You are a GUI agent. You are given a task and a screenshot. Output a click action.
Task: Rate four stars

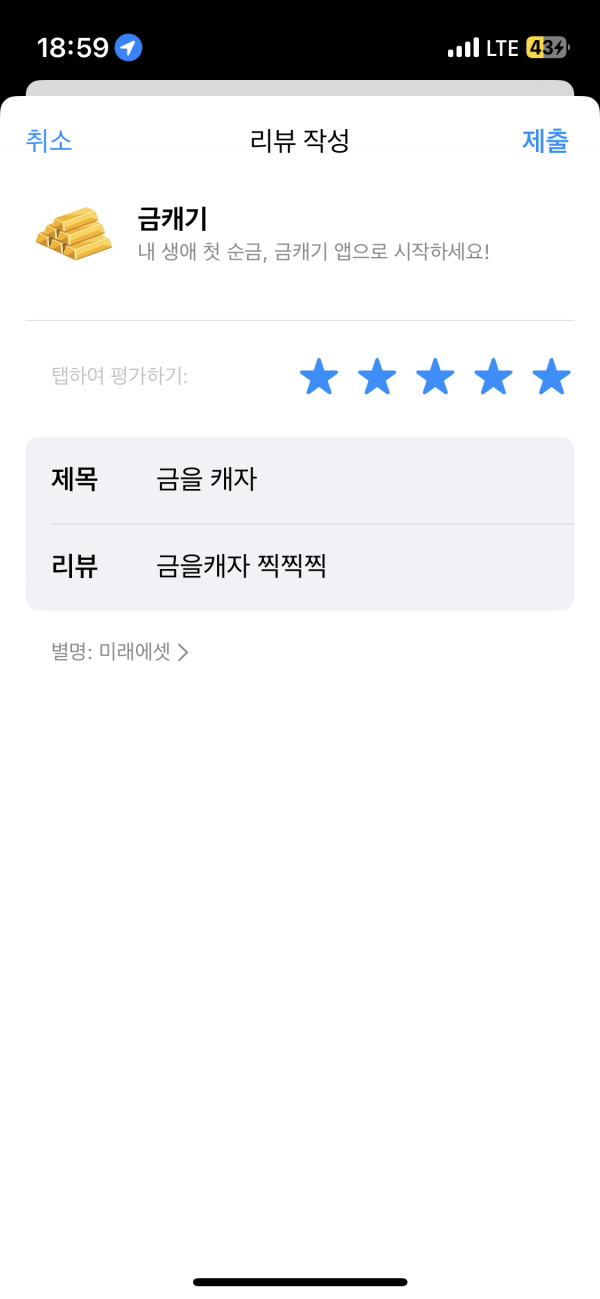click(x=493, y=377)
